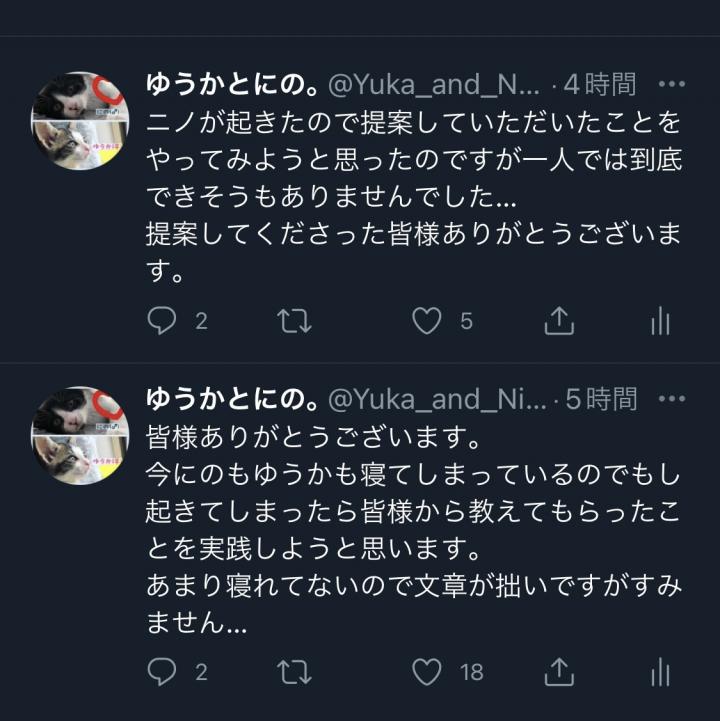View analytics of the 4時間 tweet
This screenshot has width=720, height=721.
coord(660,321)
